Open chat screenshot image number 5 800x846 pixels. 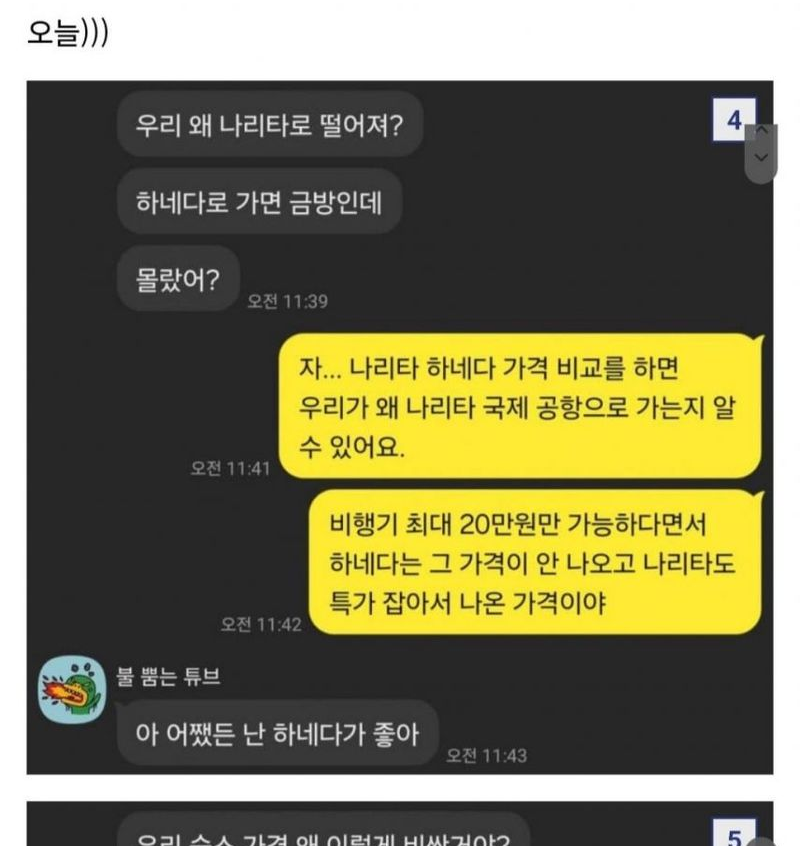click(x=399, y=826)
